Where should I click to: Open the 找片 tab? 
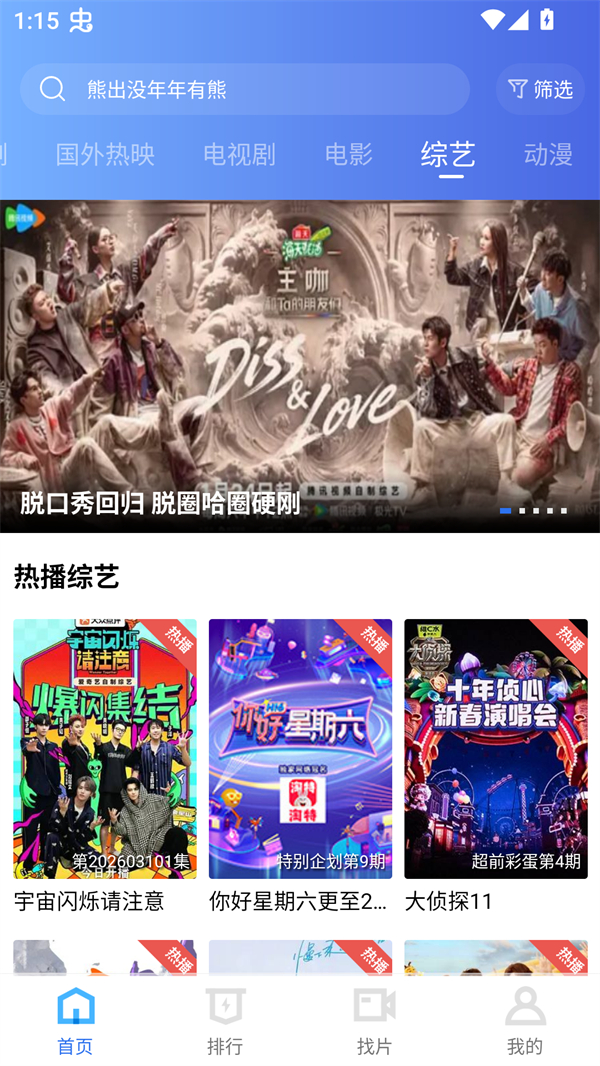(375, 1020)
